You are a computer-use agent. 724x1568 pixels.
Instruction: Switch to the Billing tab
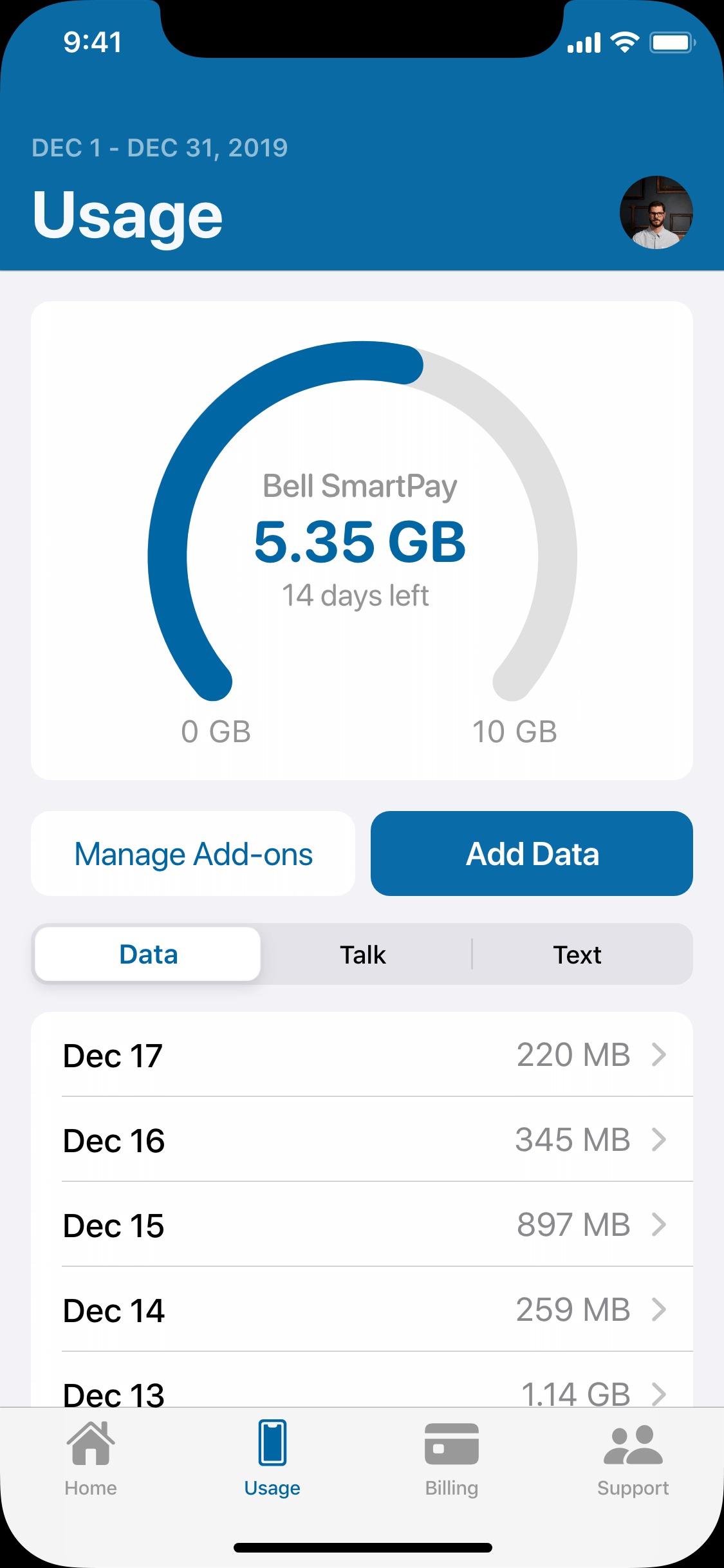coord(452,1459)
